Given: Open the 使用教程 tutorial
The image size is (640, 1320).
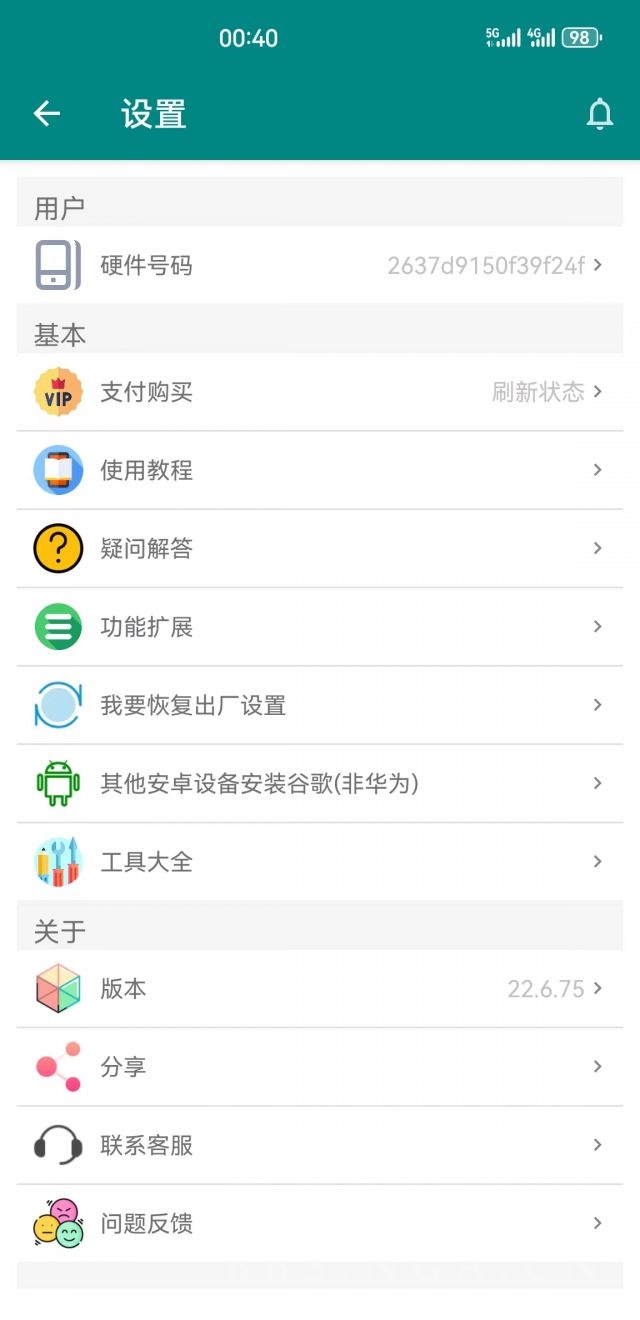Looking at the screenshot, I should [x=320, y=470].
